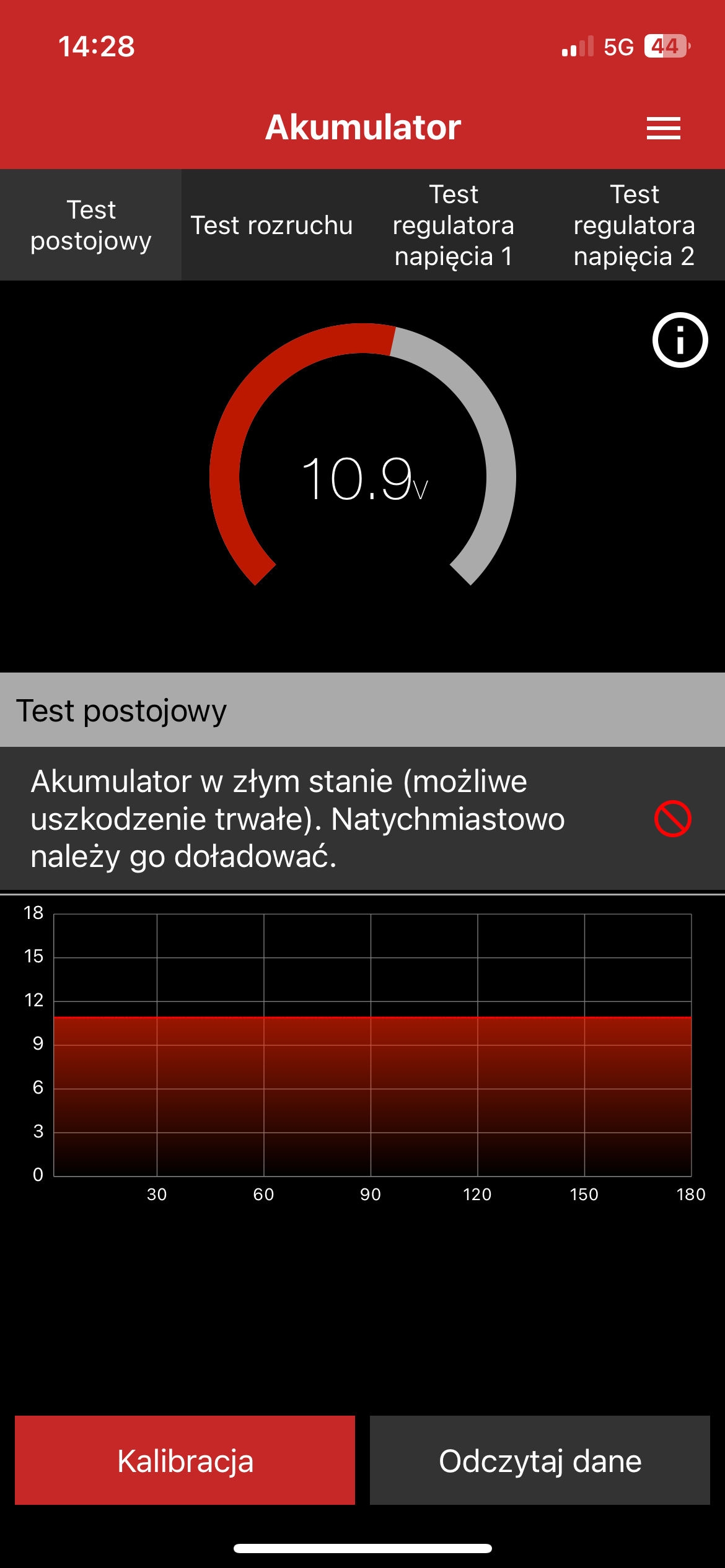
Task: Start Kalibracja
Action: [185, 1460]
